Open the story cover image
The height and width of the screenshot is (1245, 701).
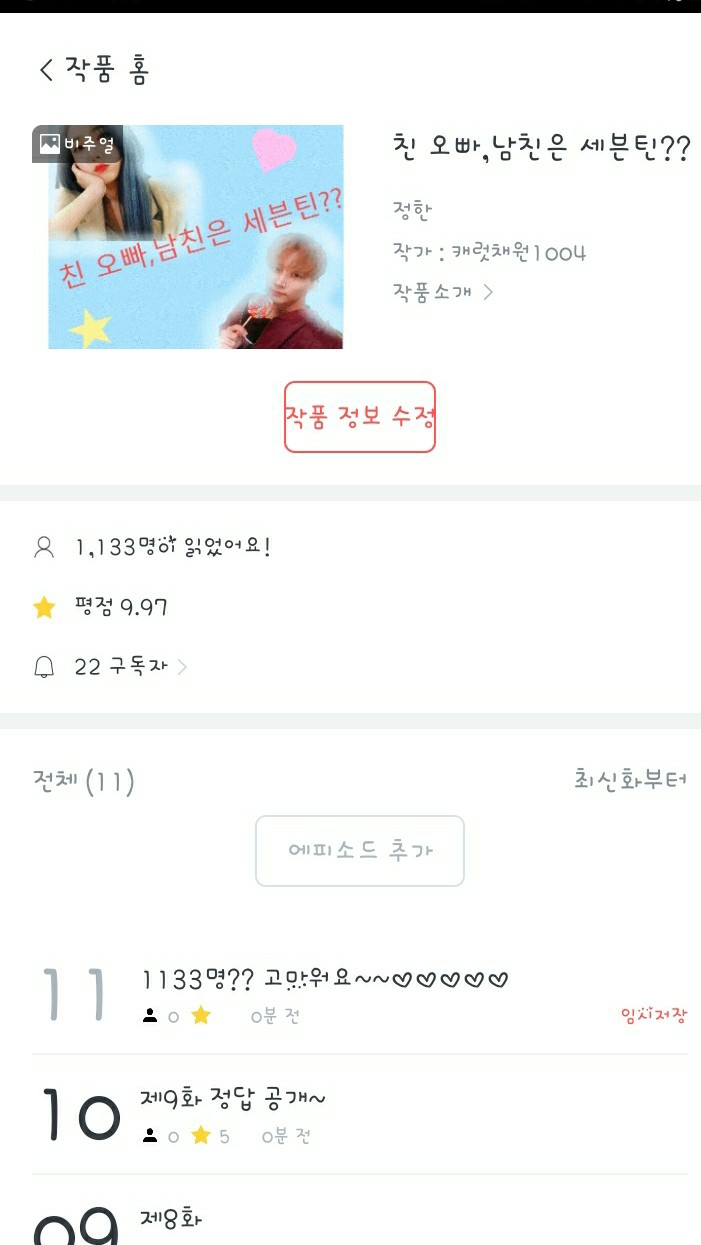[196, 237]
